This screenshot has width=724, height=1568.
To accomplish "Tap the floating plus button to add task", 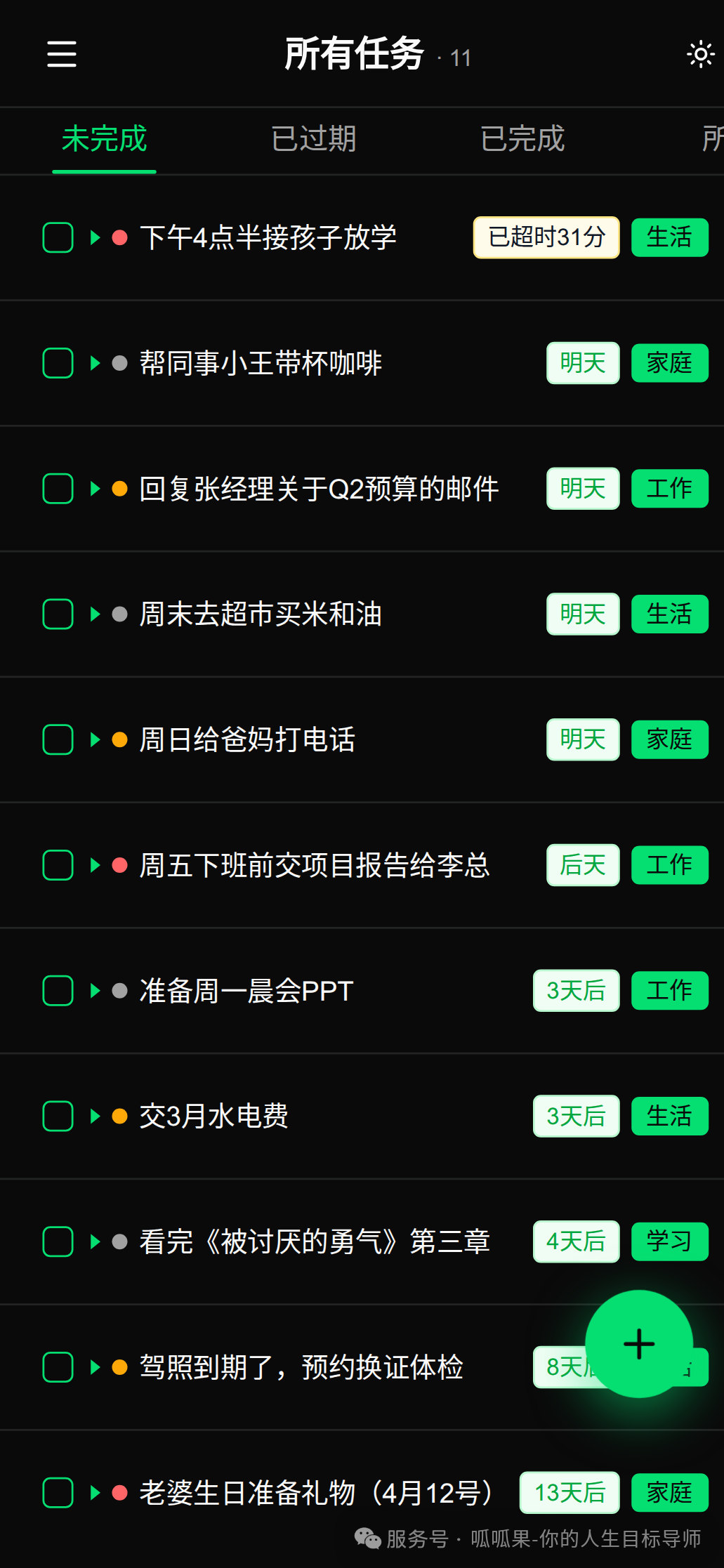I will pos(638,1343).
